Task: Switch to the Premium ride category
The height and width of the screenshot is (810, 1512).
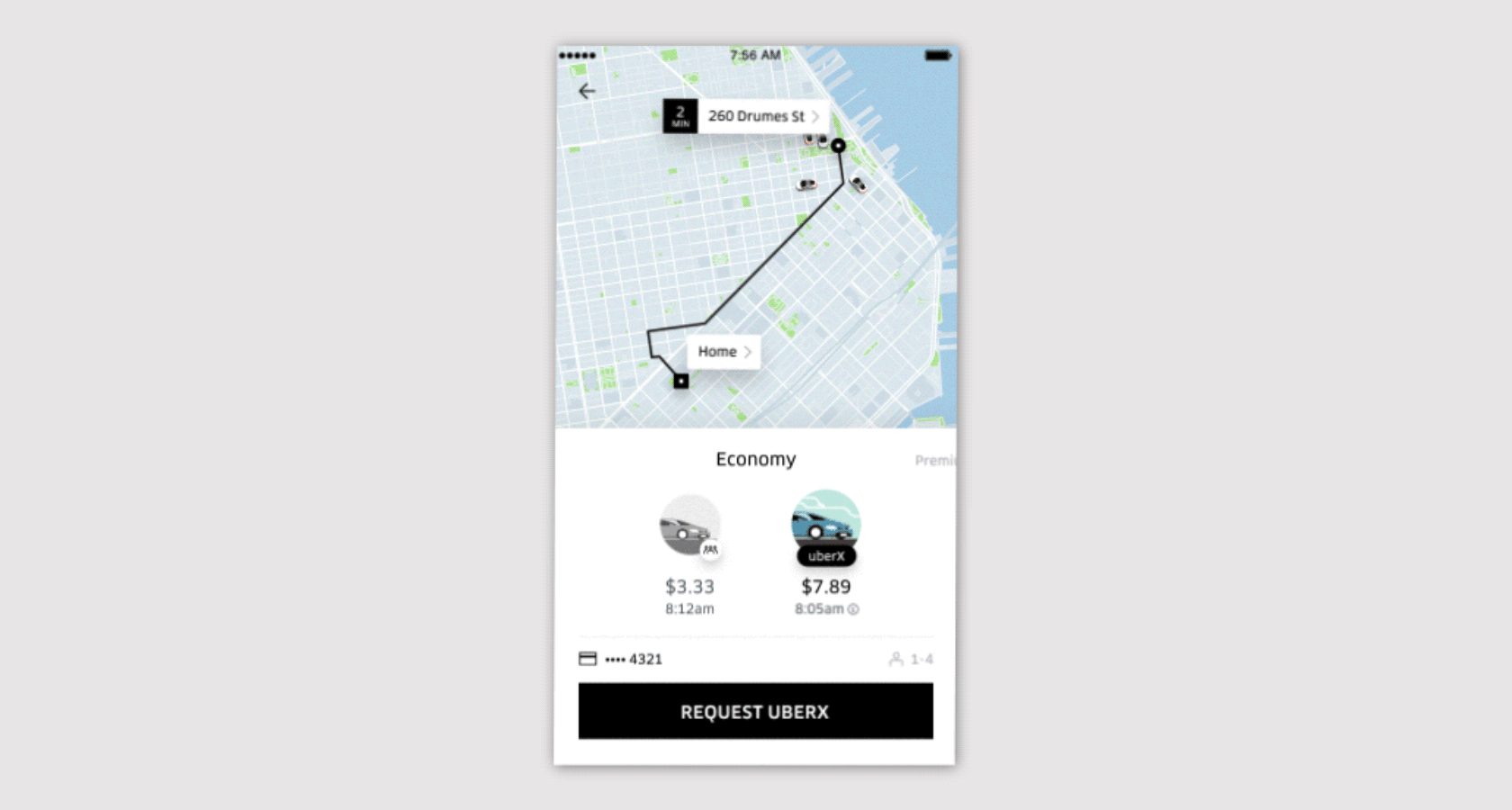Action: 935,461
